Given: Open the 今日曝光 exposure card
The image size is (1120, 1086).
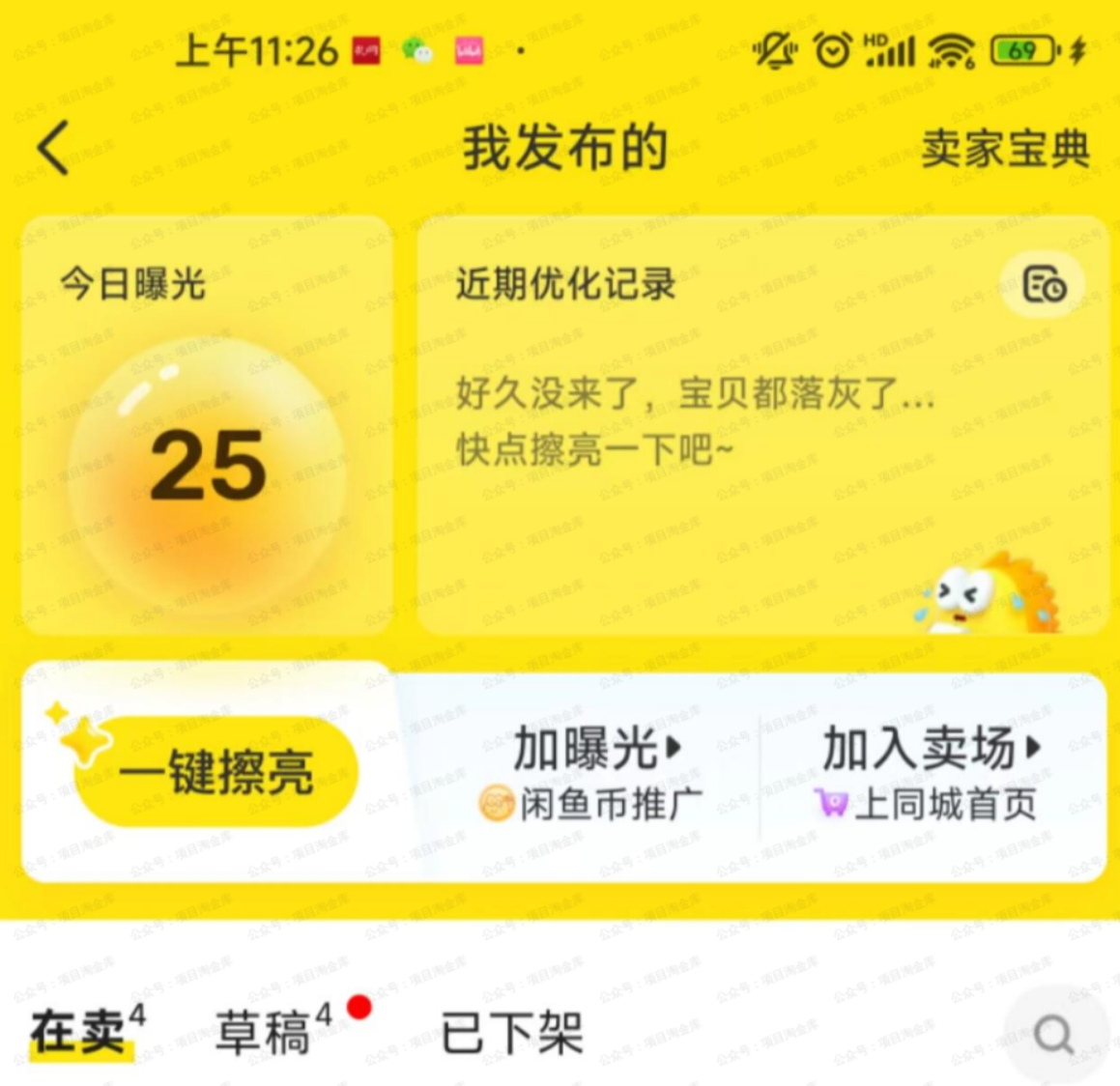Looking at the screenshot, I should click(208, 425).
